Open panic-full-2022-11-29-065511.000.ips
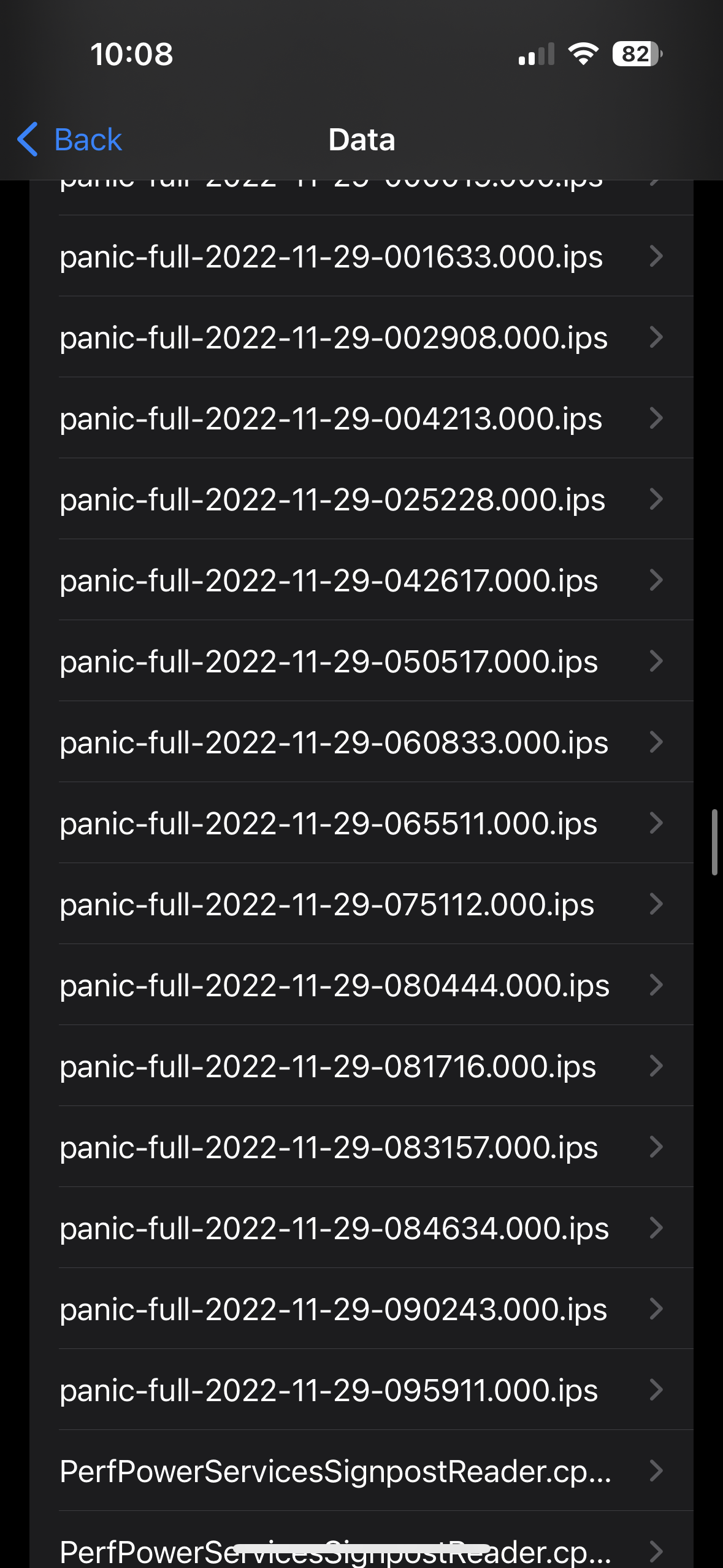The width and height of the screenshot is (723, 1568). pos(361,823)
